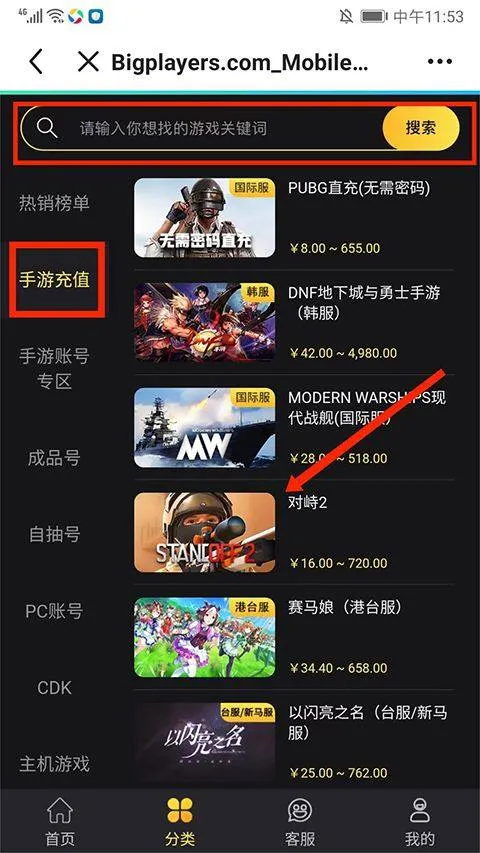Choose the 自抽号 category

click(54, 534)
